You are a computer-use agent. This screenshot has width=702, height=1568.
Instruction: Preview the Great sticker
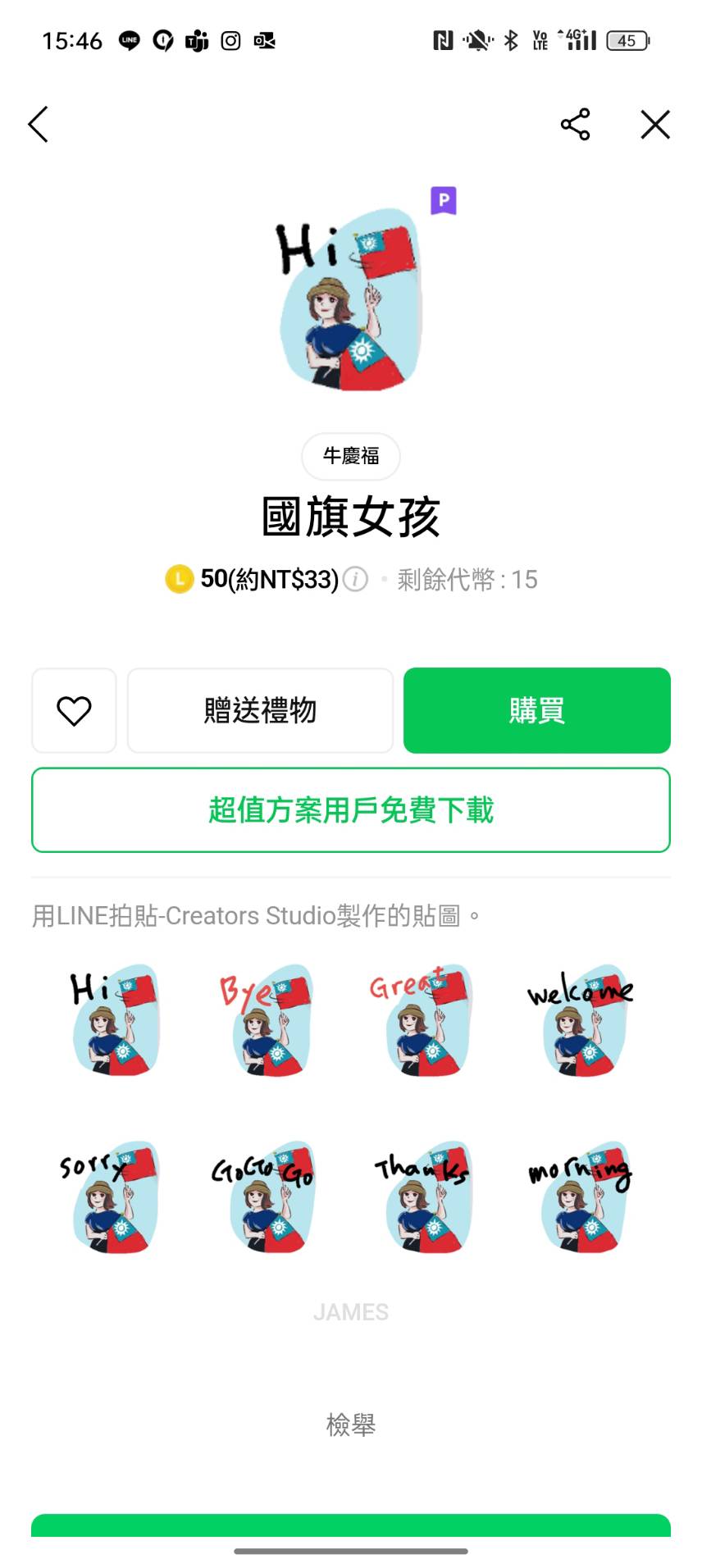coord(425,1020)
